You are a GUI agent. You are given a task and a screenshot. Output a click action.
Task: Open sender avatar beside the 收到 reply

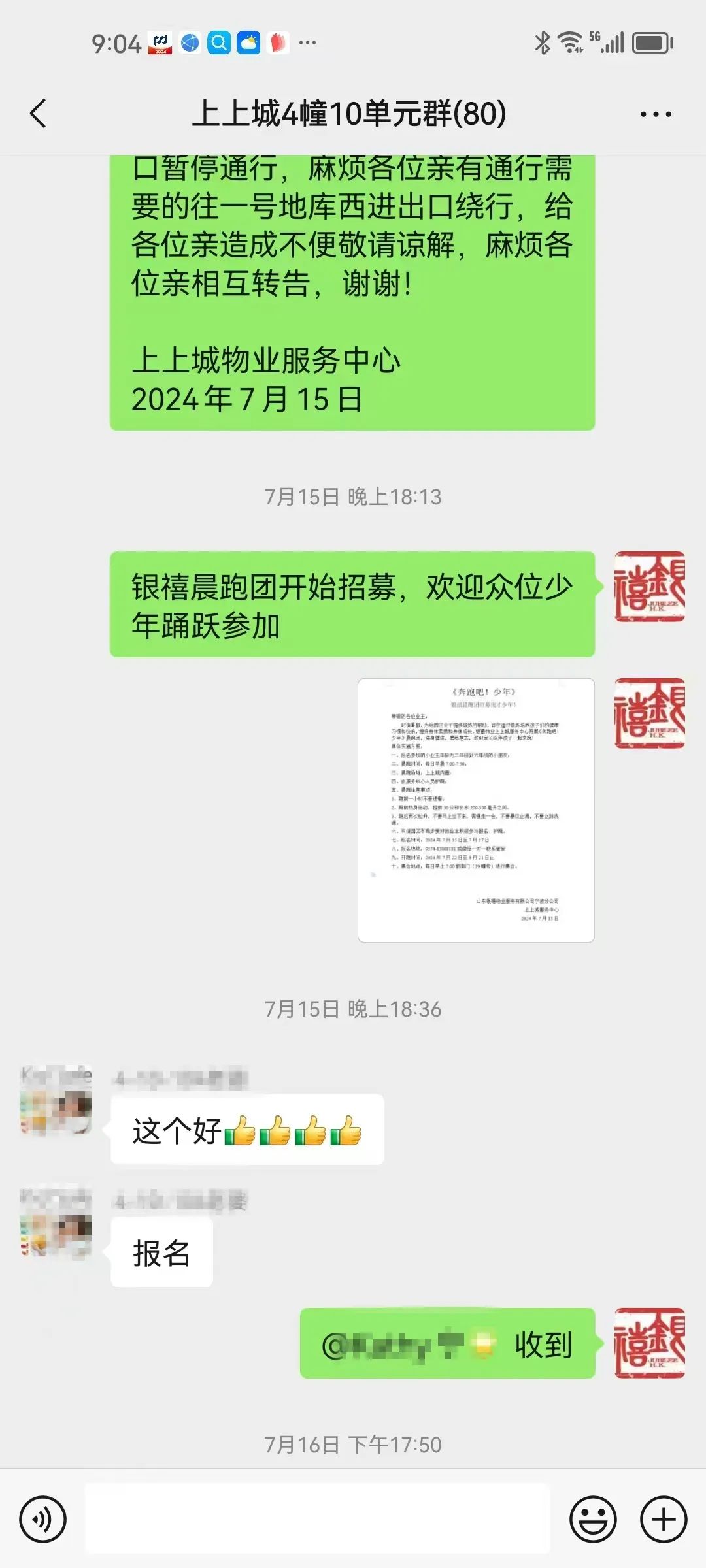[649, 1343]
